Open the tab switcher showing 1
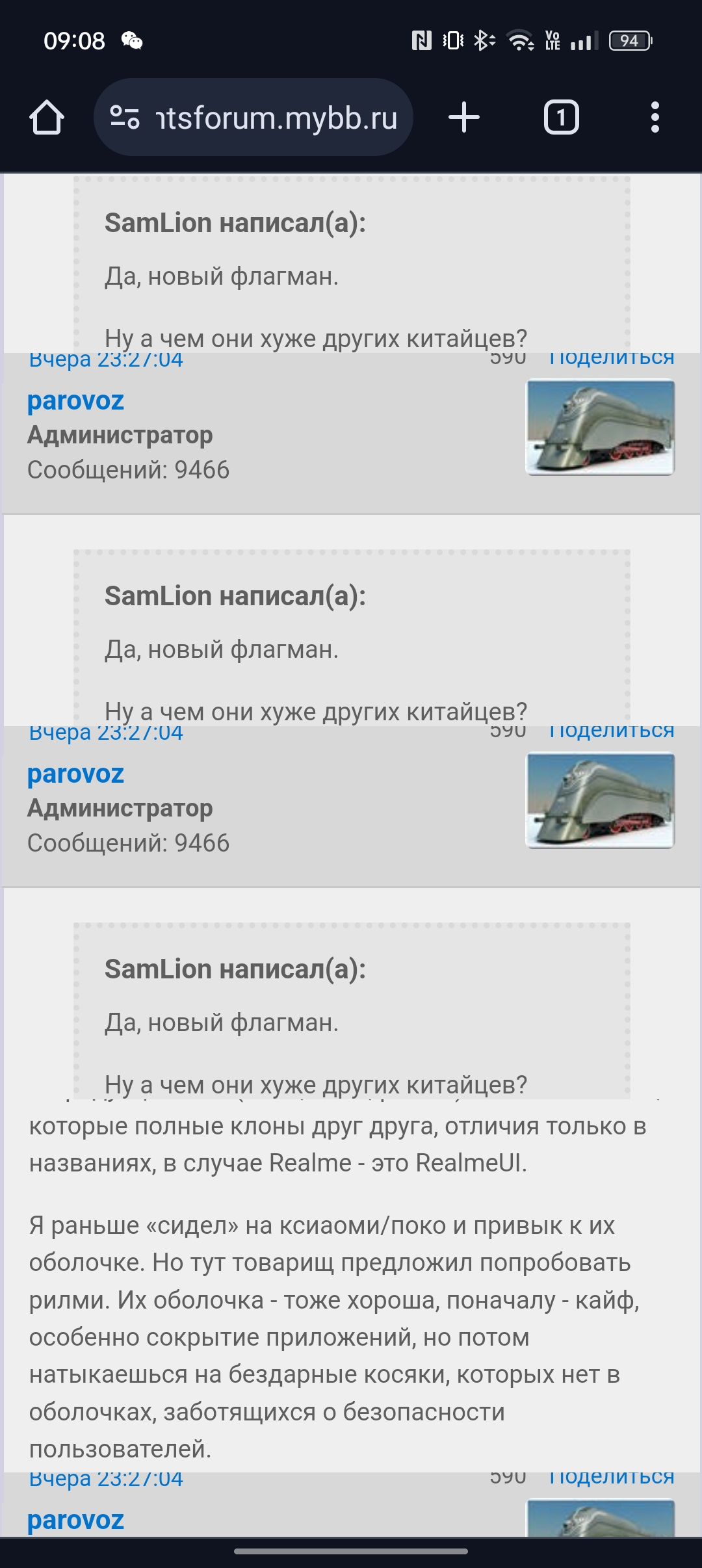This screenshot has height=1568, width=702. coord(561,118)
